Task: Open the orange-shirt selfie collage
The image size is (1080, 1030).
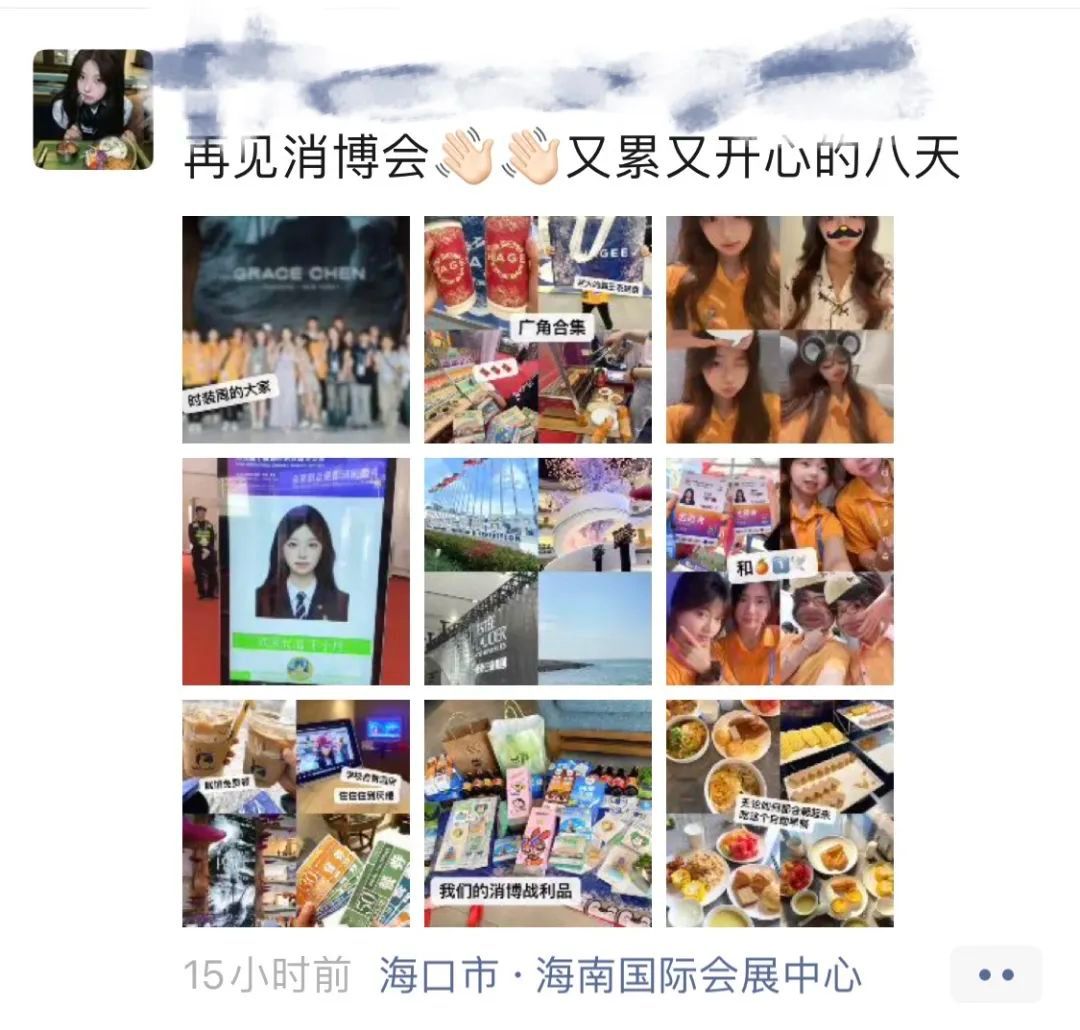Action: [780, 329]
